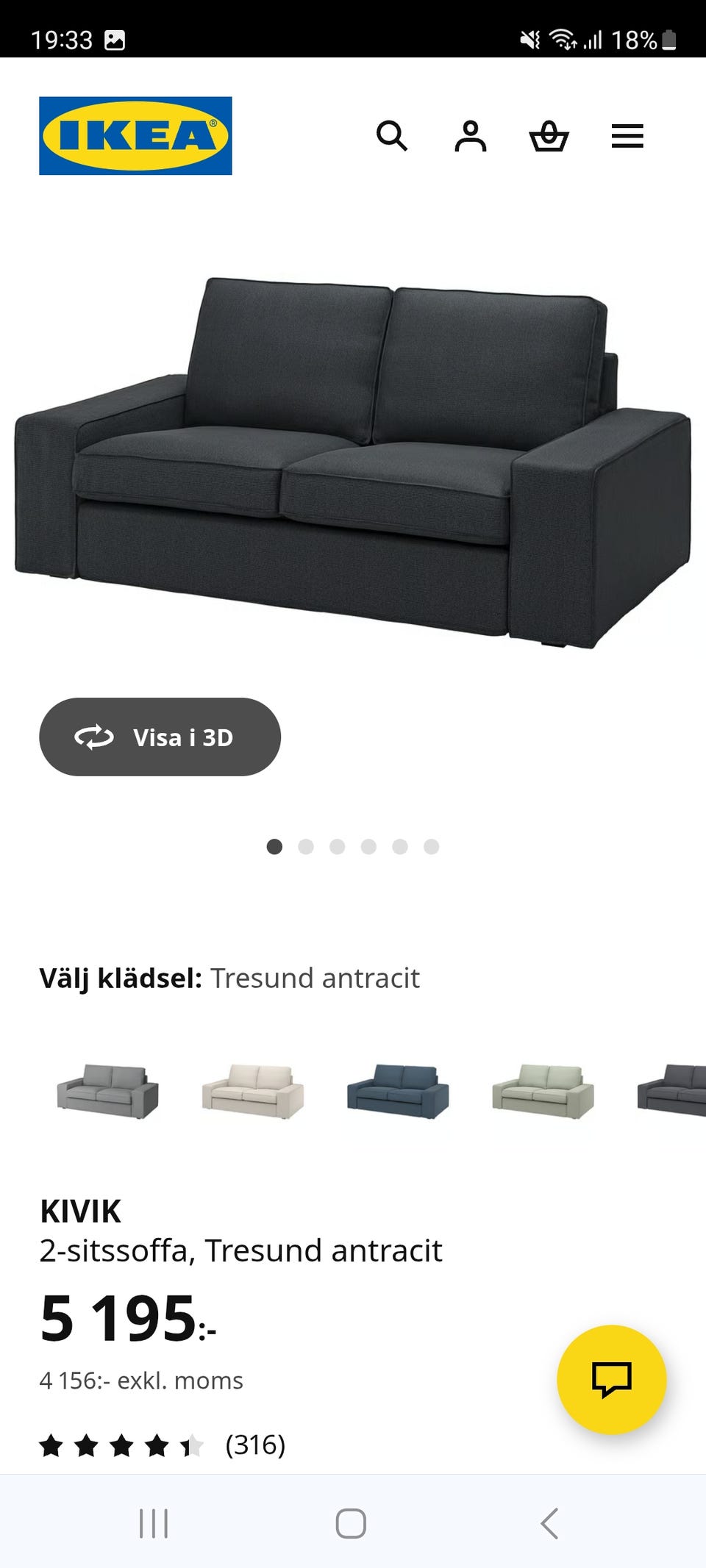706x1568 pixels.
Task: Open the hamburger navigation menu
Action: 627,137
